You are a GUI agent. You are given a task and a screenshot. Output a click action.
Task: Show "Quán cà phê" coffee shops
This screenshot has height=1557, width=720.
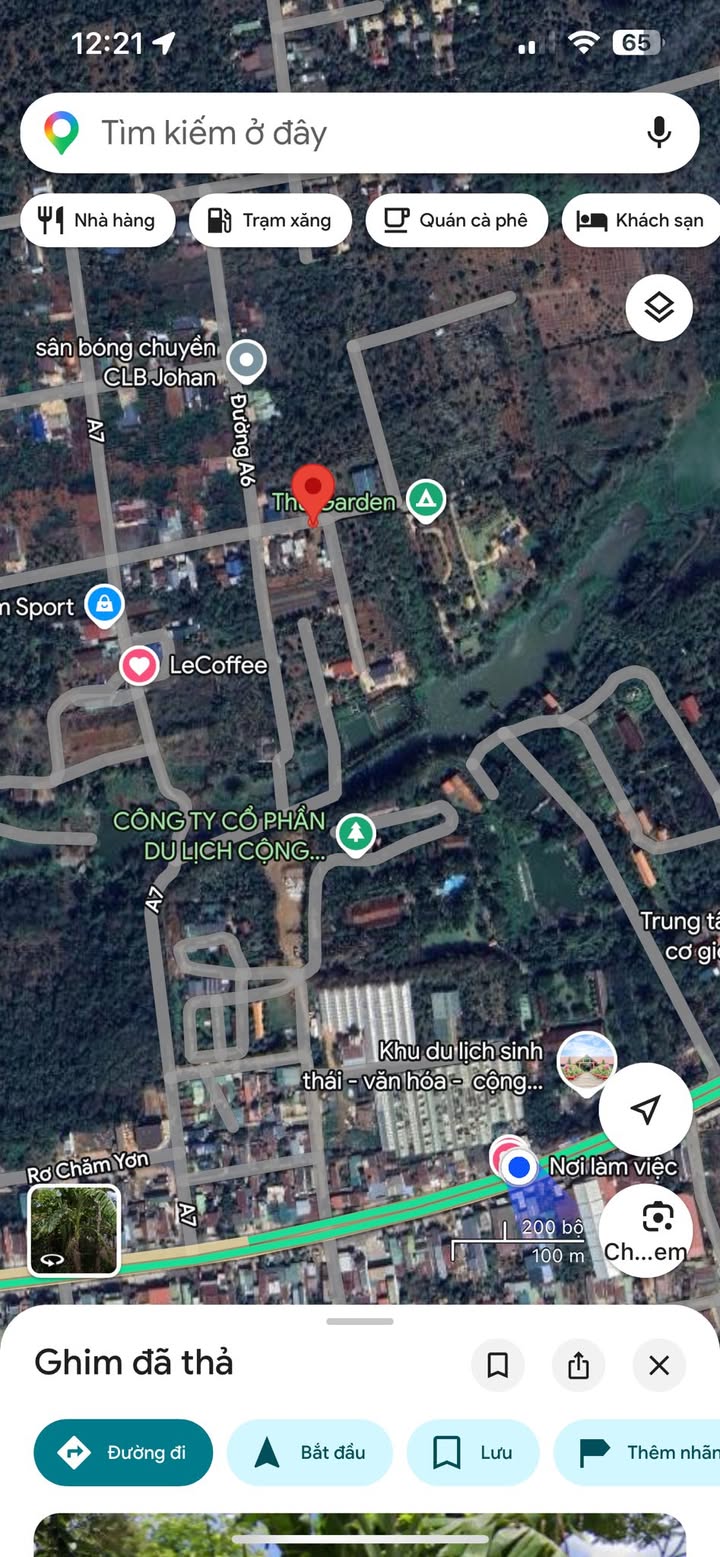456,220
